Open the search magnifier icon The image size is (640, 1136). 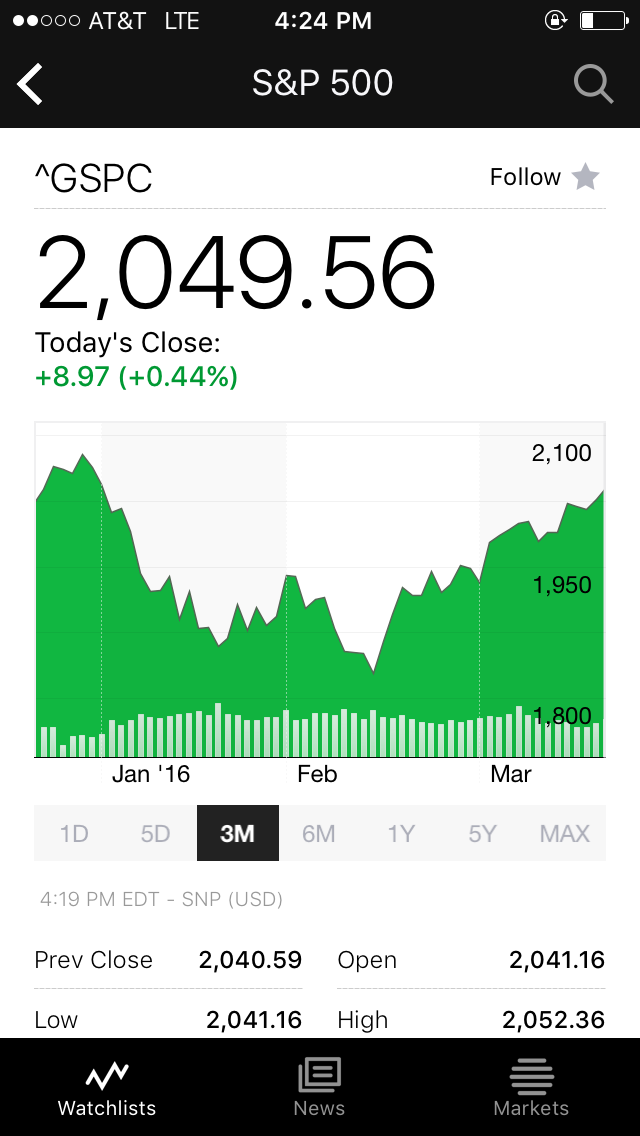pyautogui.click(x=594, y=84)
